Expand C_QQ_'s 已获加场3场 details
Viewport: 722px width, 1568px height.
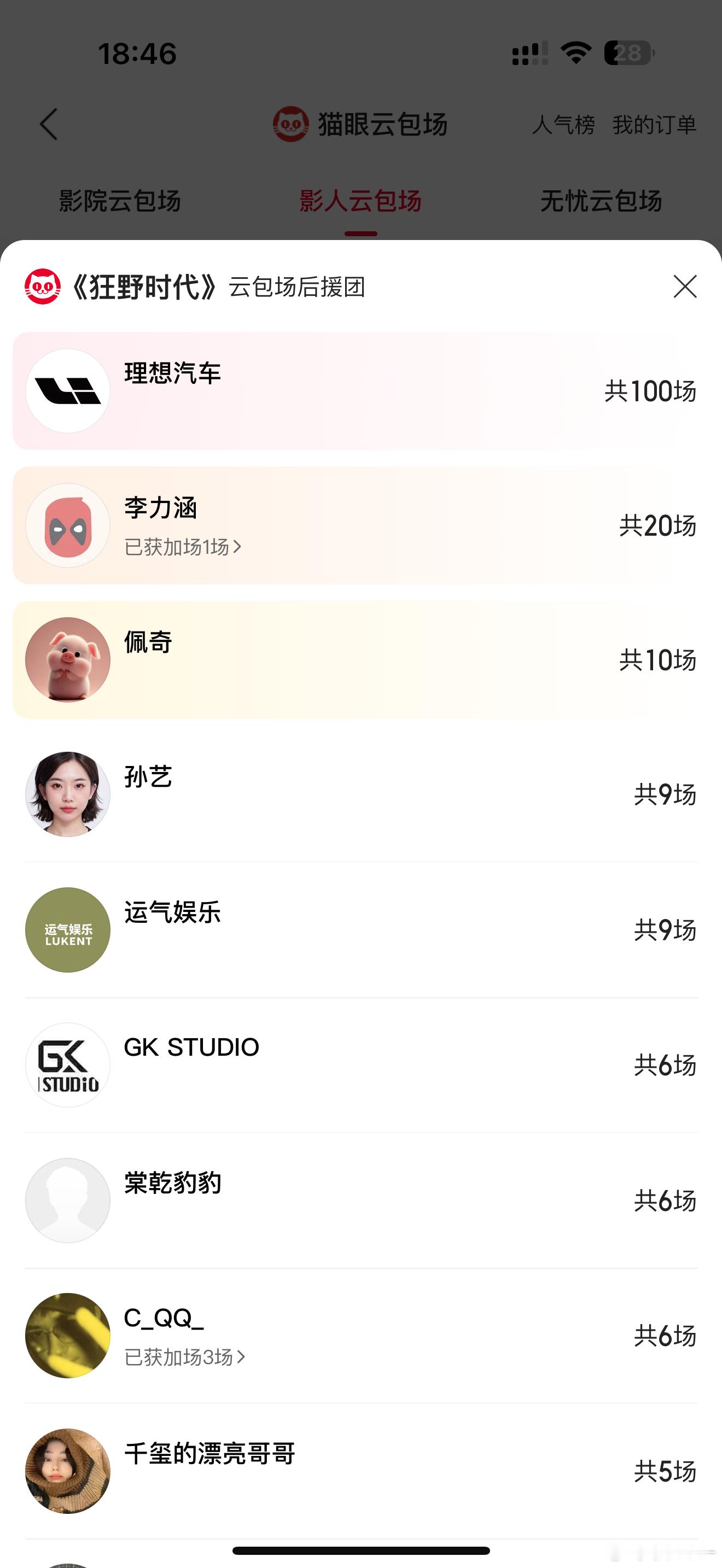click(183, 1358)
